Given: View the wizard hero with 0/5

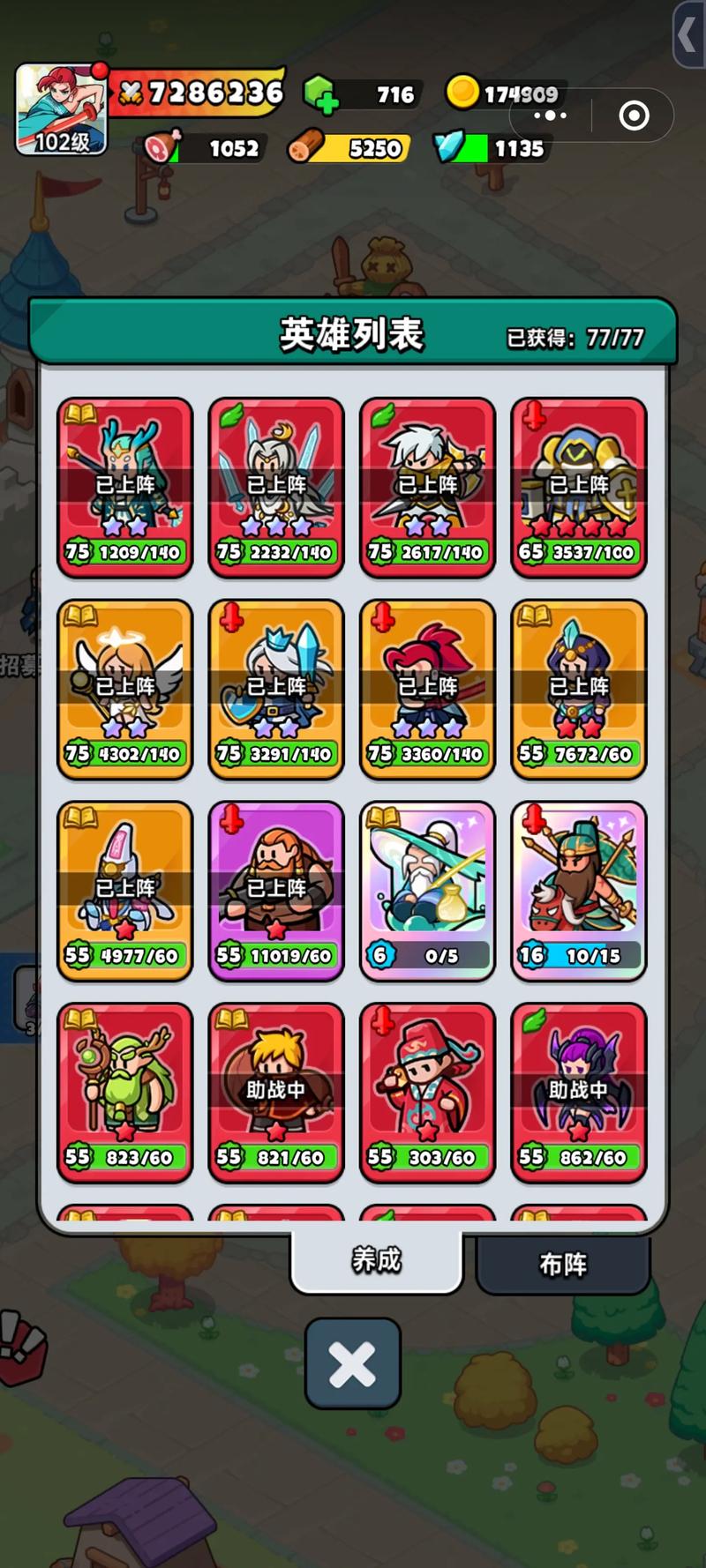Looking at the screenshot, I should (428, 891).
